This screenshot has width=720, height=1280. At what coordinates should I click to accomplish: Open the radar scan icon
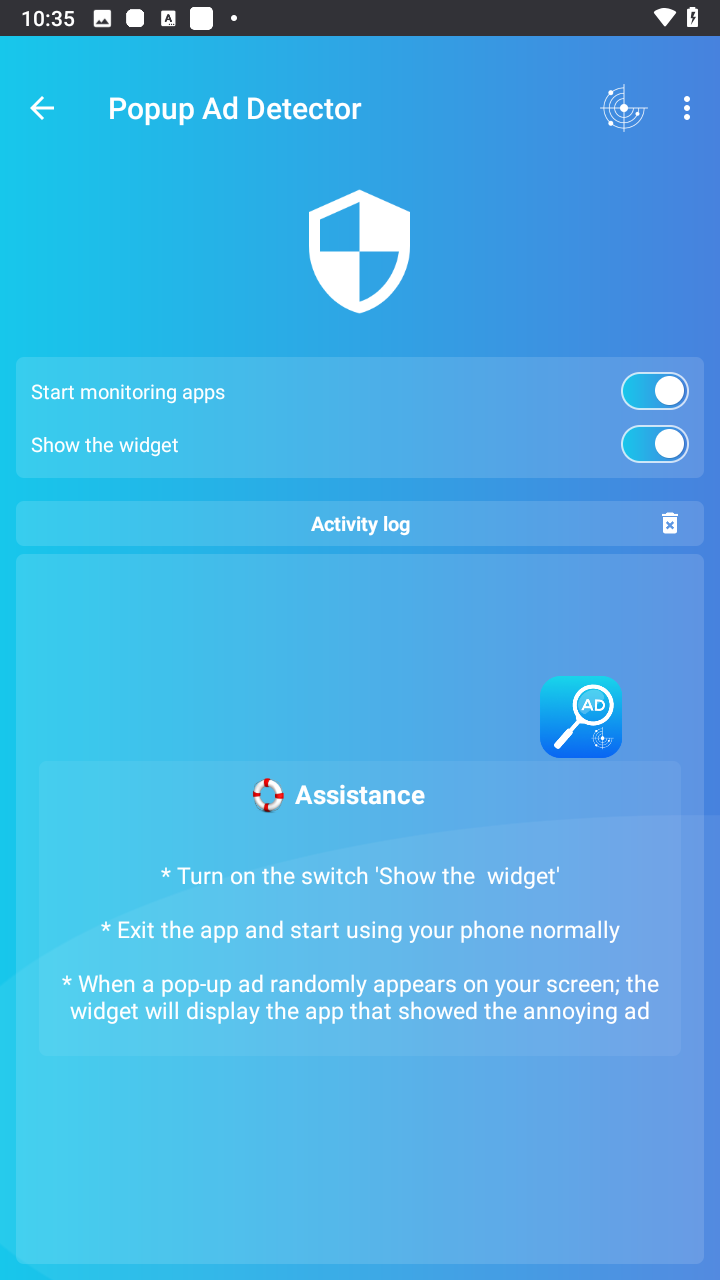(x=624, y=108)
